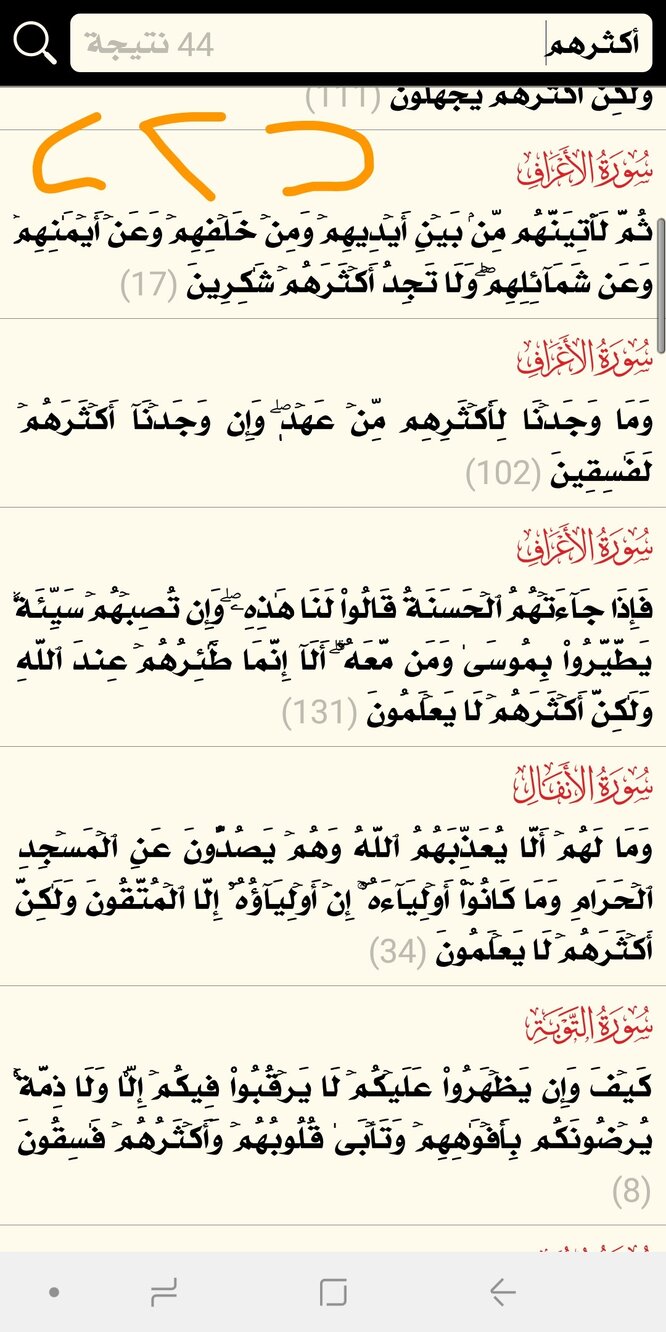Go back using system back arrow

(503, 1292)
